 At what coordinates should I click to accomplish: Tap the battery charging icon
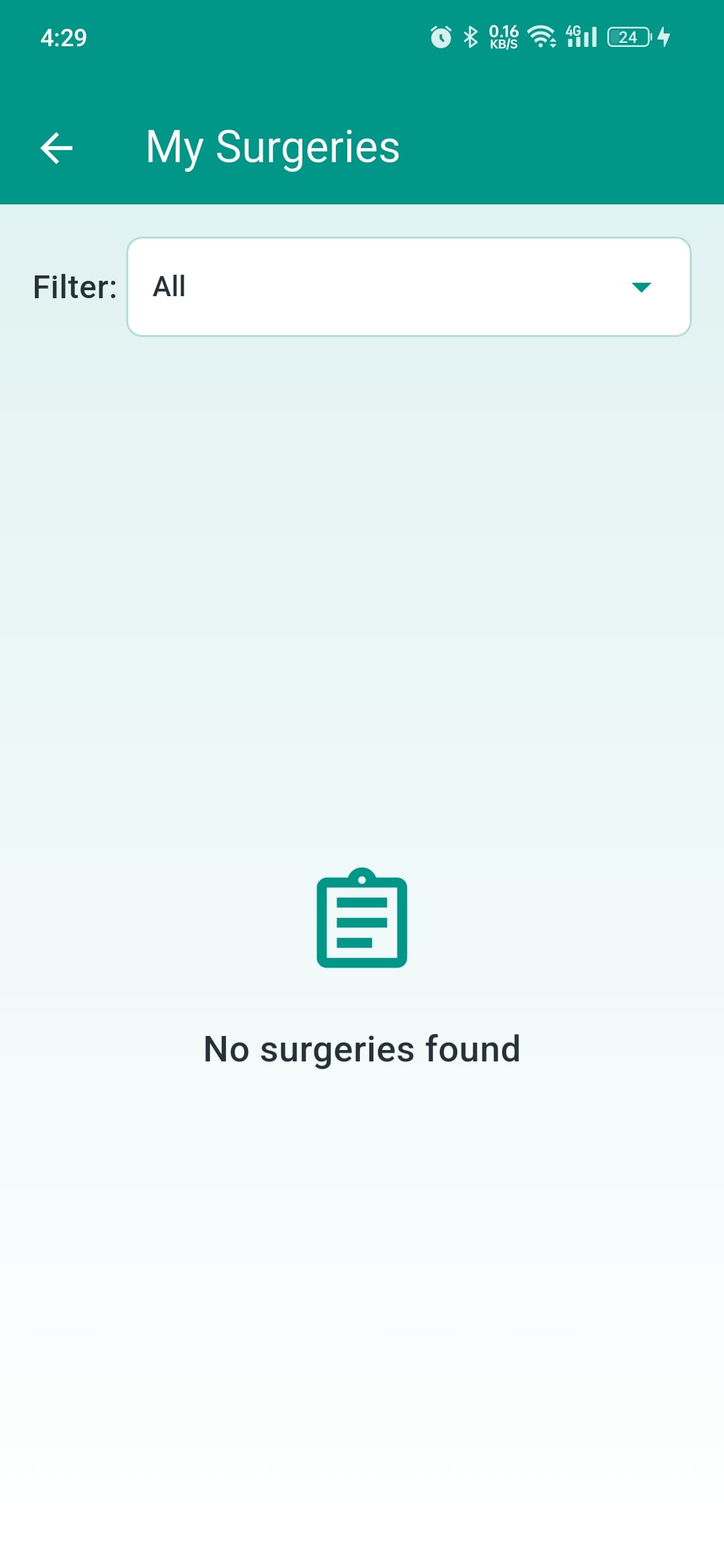click(x=664, y=37)
